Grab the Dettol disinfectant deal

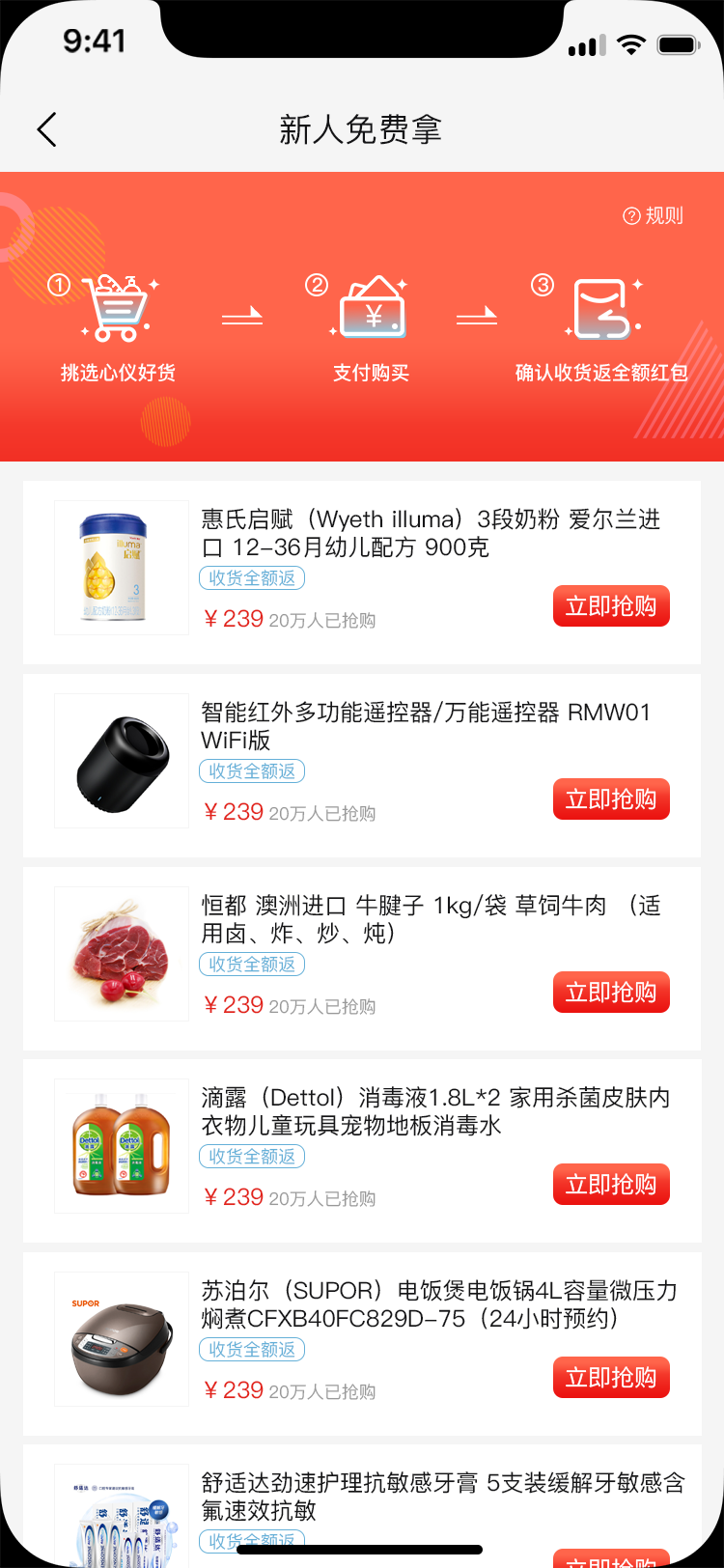pyautogui.click(x=611, y=1185)
